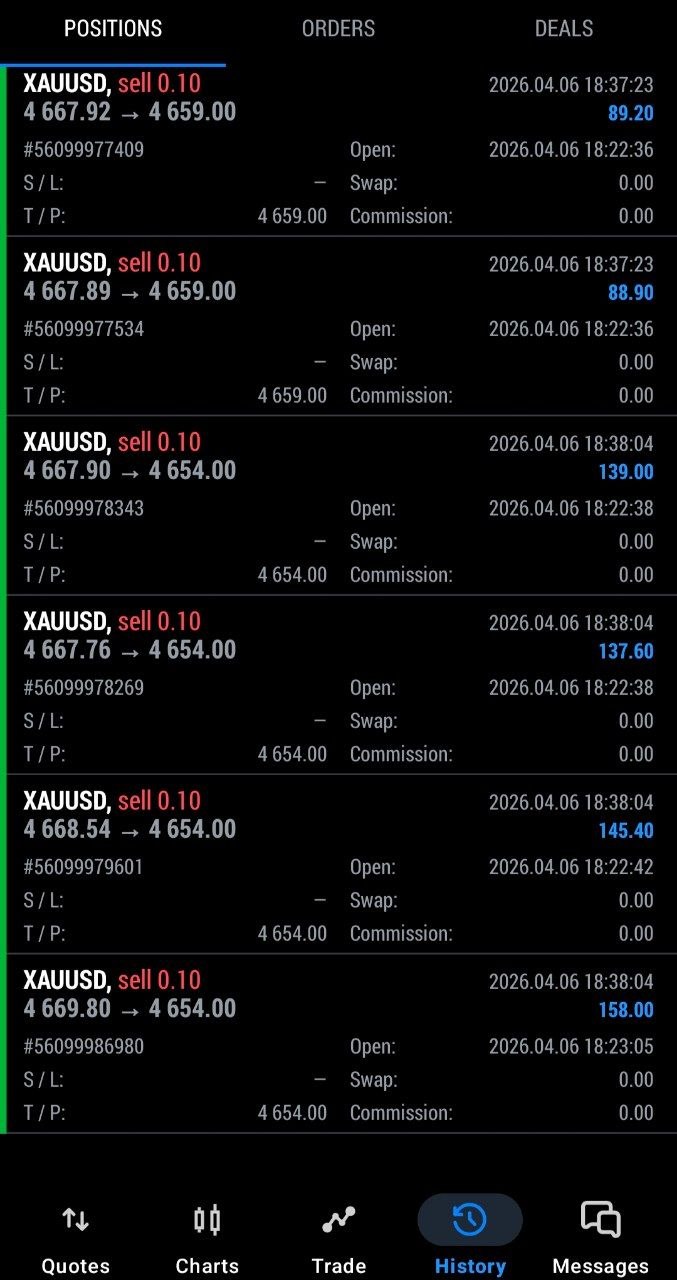Open the History section

pyautogui.click(x=470, y=1238)
